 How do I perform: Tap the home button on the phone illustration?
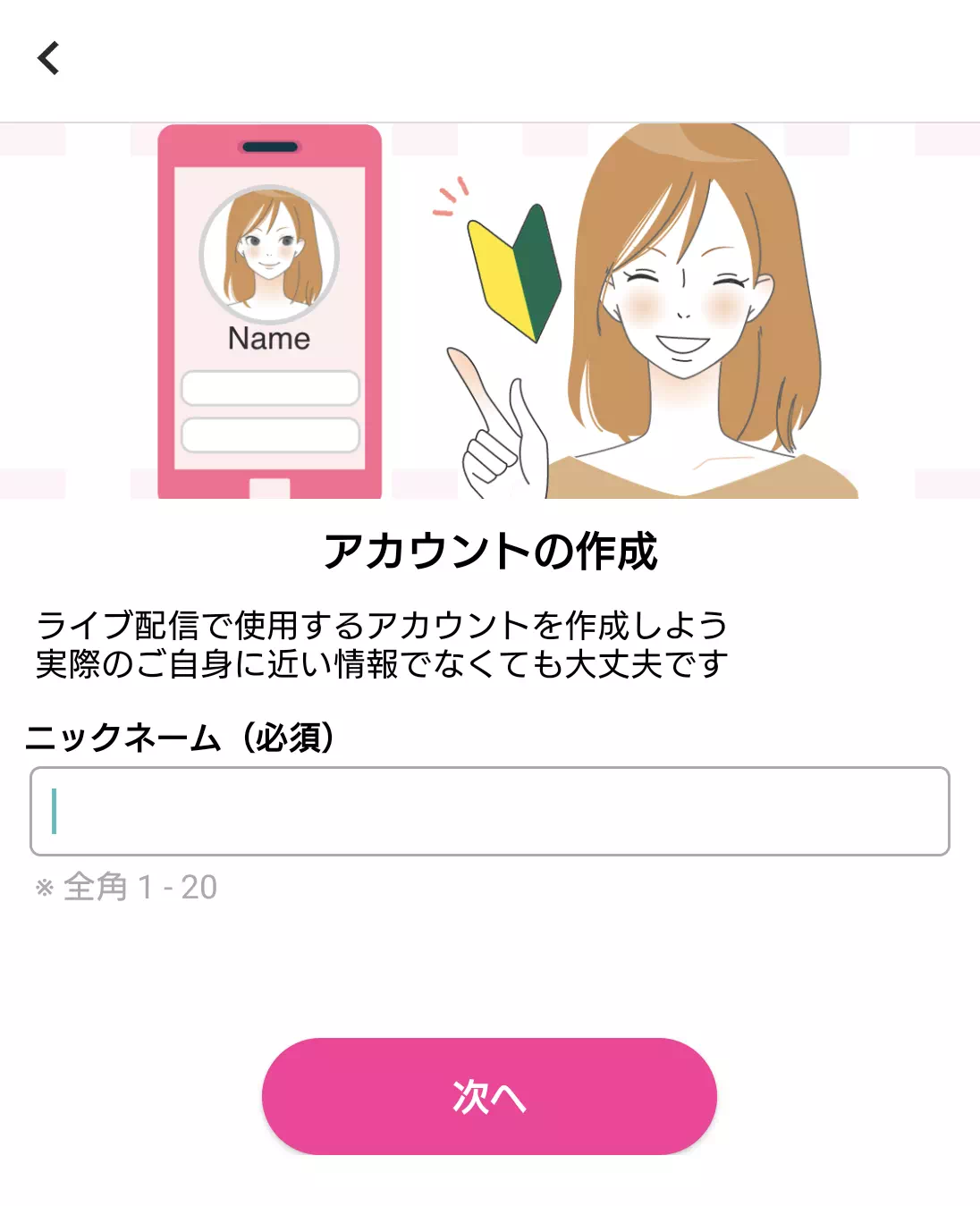click(x=268, y=485)
